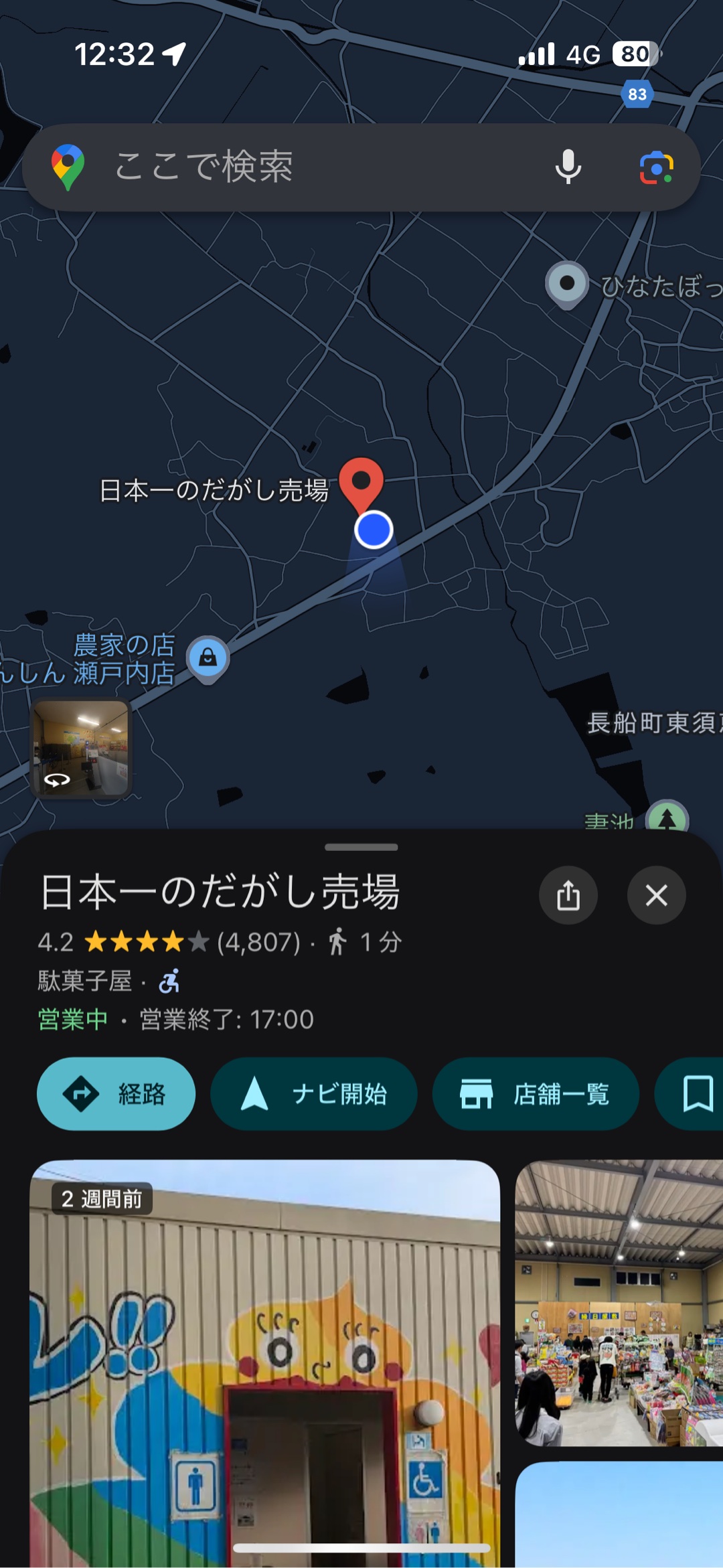The image size is (723, 1568).
Task: Select the 農家の店 瀬戸内店 map pin
Action: (x=208, y=659)
